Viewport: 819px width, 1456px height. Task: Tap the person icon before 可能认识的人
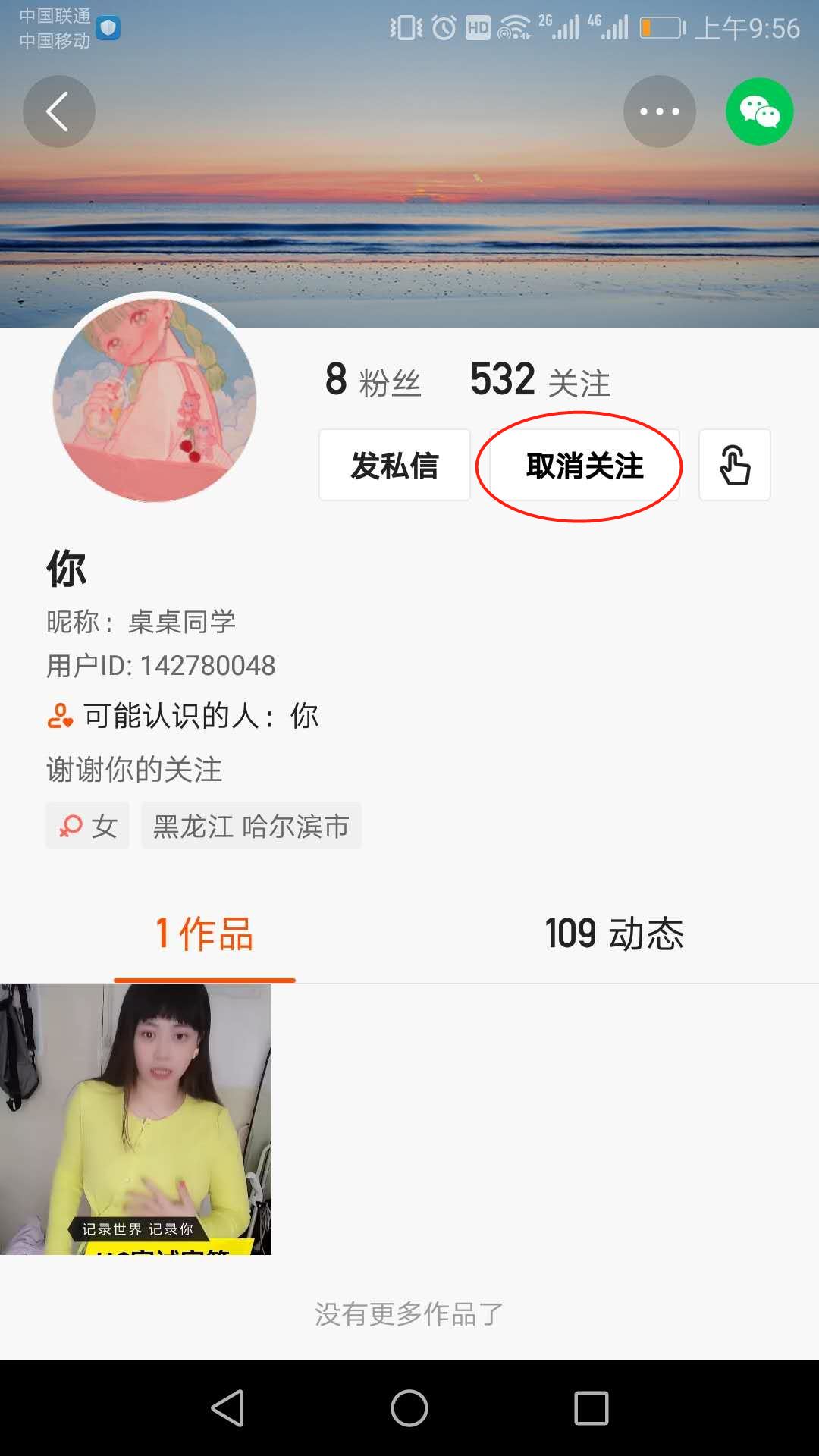click(x=59, y=714)
